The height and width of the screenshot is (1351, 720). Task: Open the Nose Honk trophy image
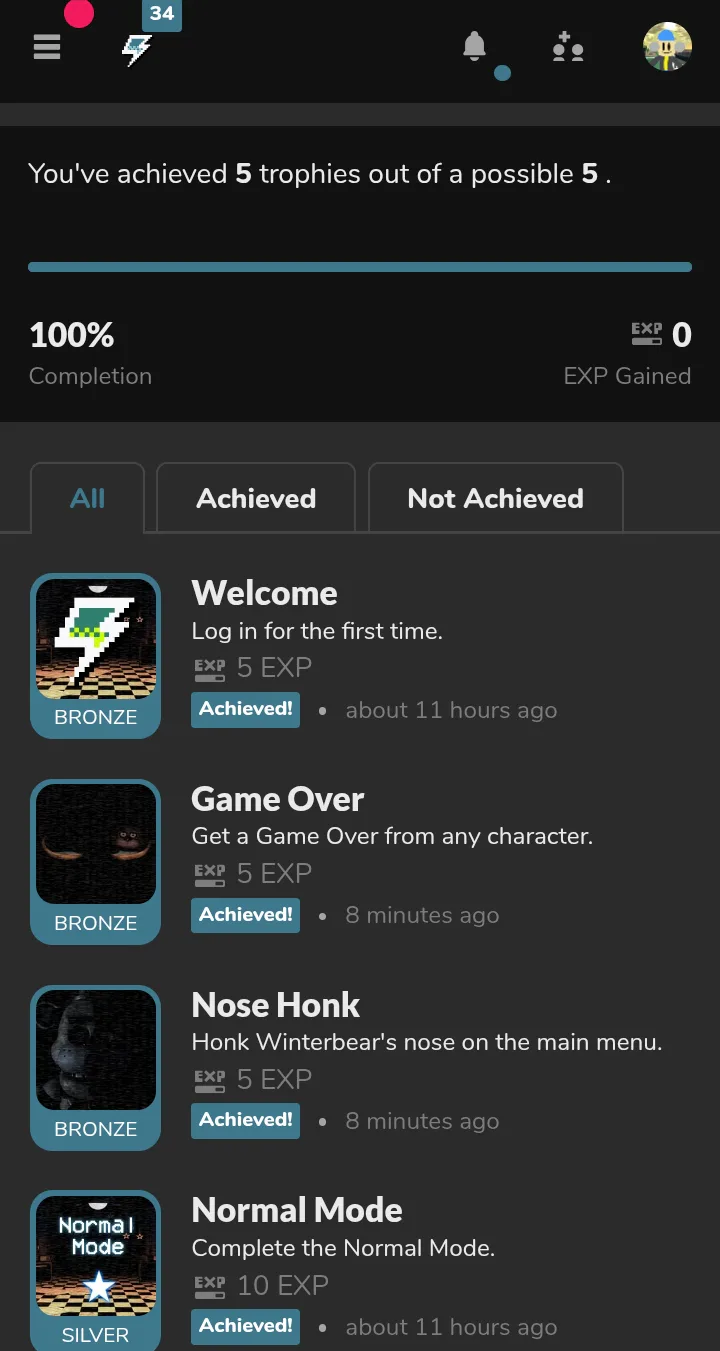tap(96, 1051)
